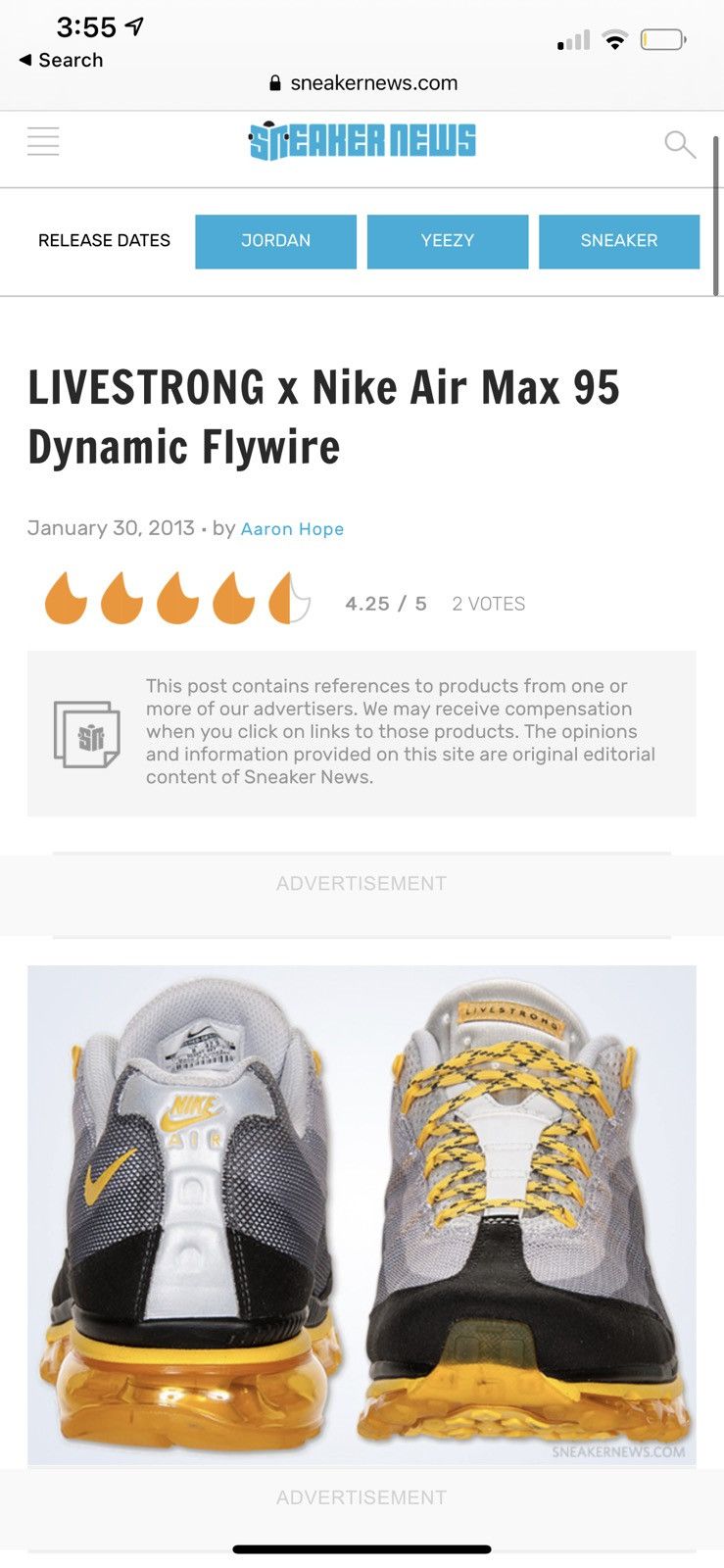Select the Sneaker release dates button
The width and height of the screenshot is (724, 1568).
coord(619,241)
